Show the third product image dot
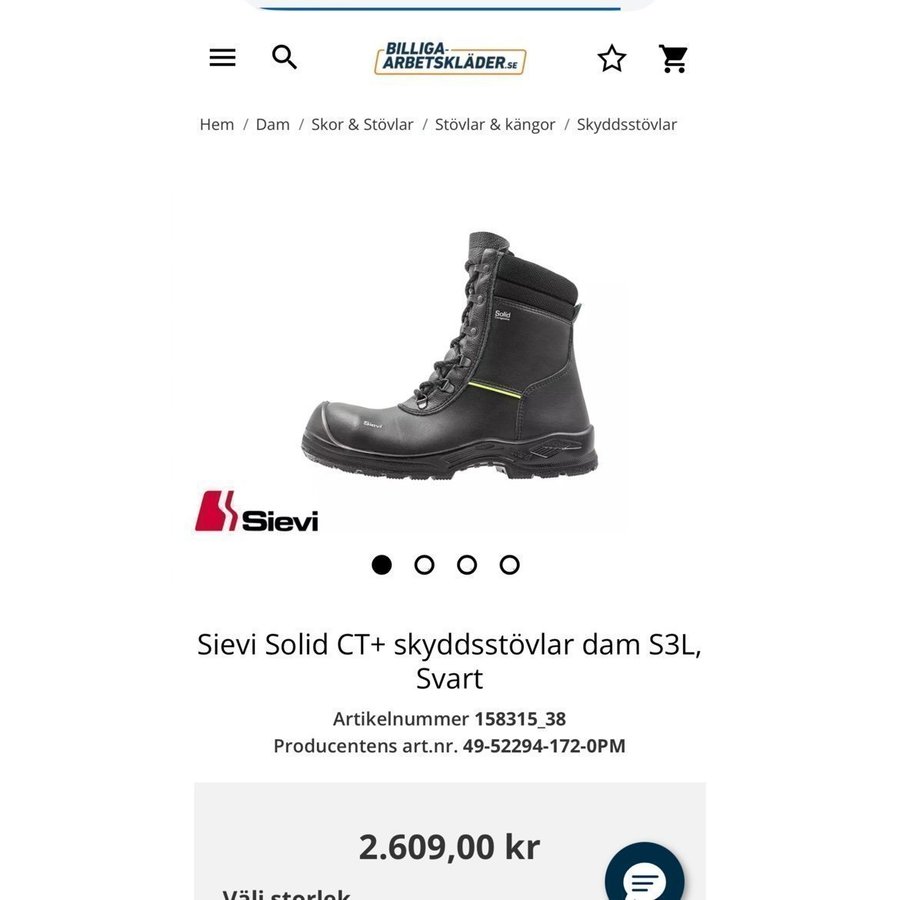This screenshot has height=900, width=900. [x=467, y=565]
